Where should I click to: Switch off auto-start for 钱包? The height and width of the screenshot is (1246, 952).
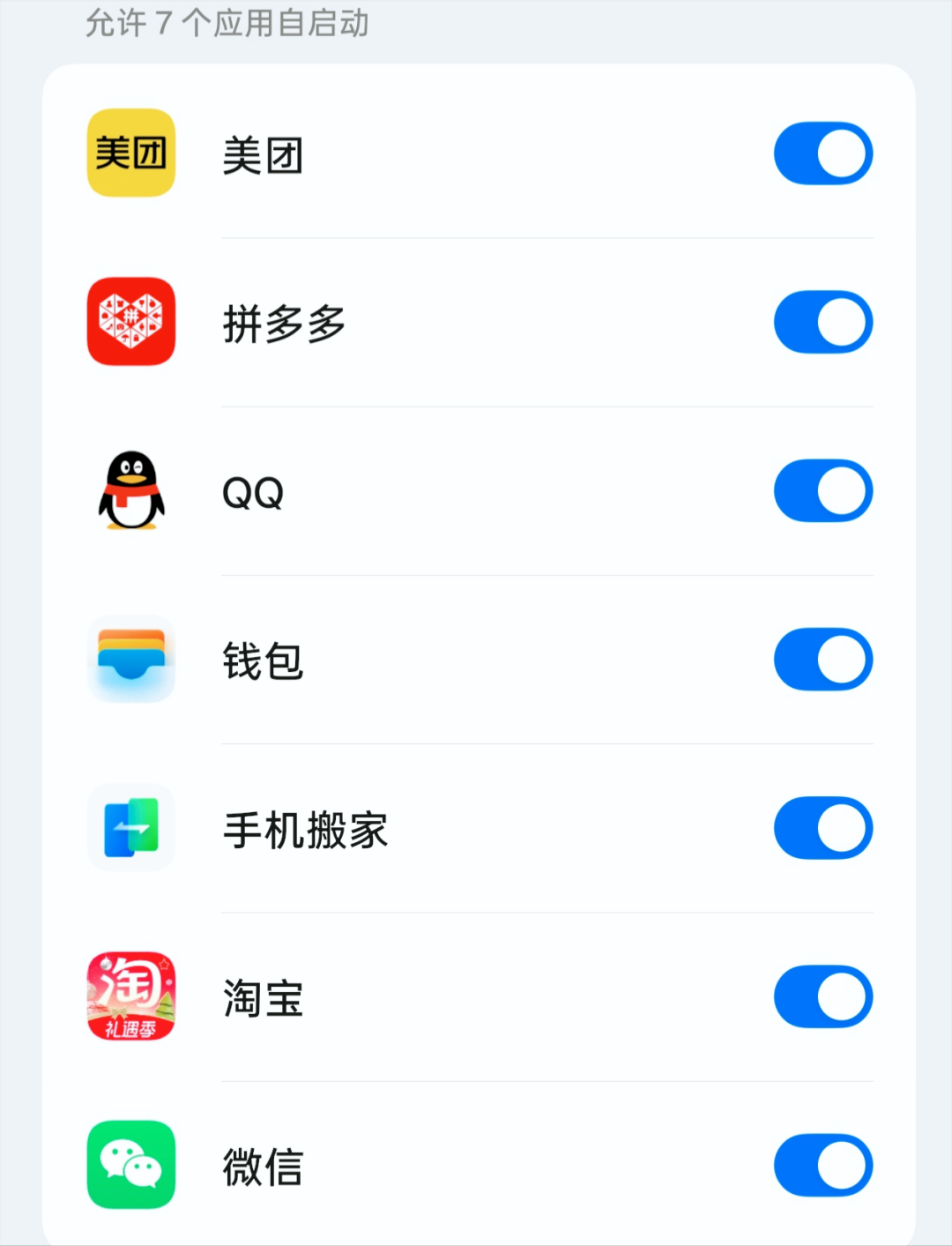tap(823, 659)
